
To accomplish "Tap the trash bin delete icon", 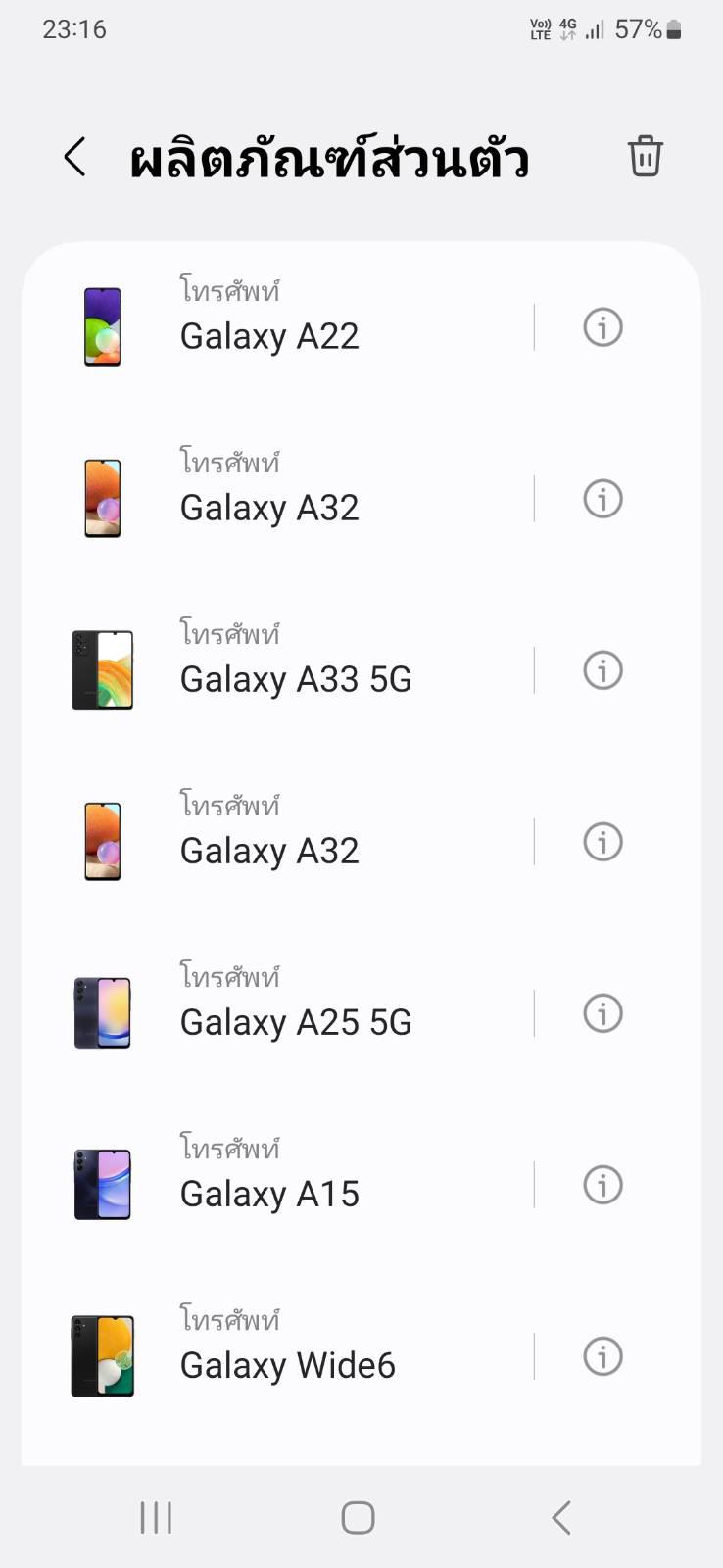I will (645, 157).
